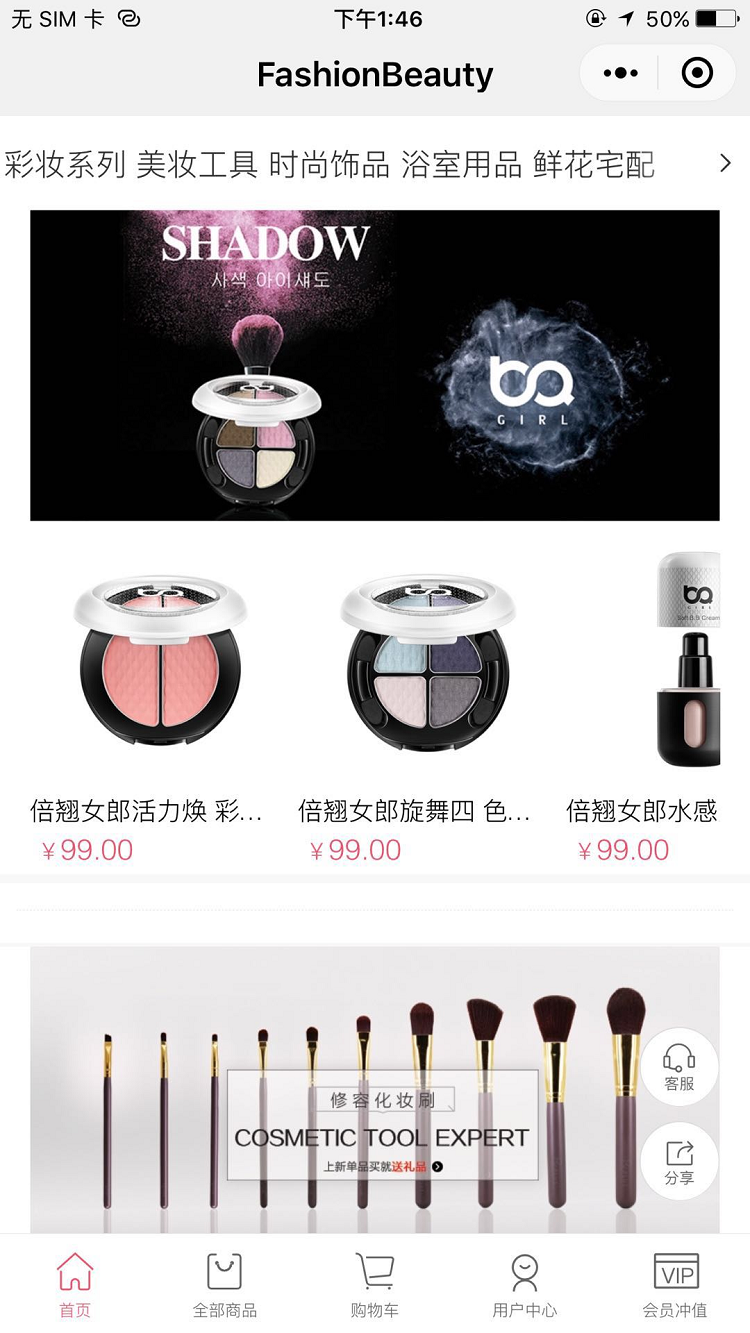This screenshot has height=1333, width=750.
Task: Switch to the 全部商品 tab
Action: click(x=225, y=1285)
